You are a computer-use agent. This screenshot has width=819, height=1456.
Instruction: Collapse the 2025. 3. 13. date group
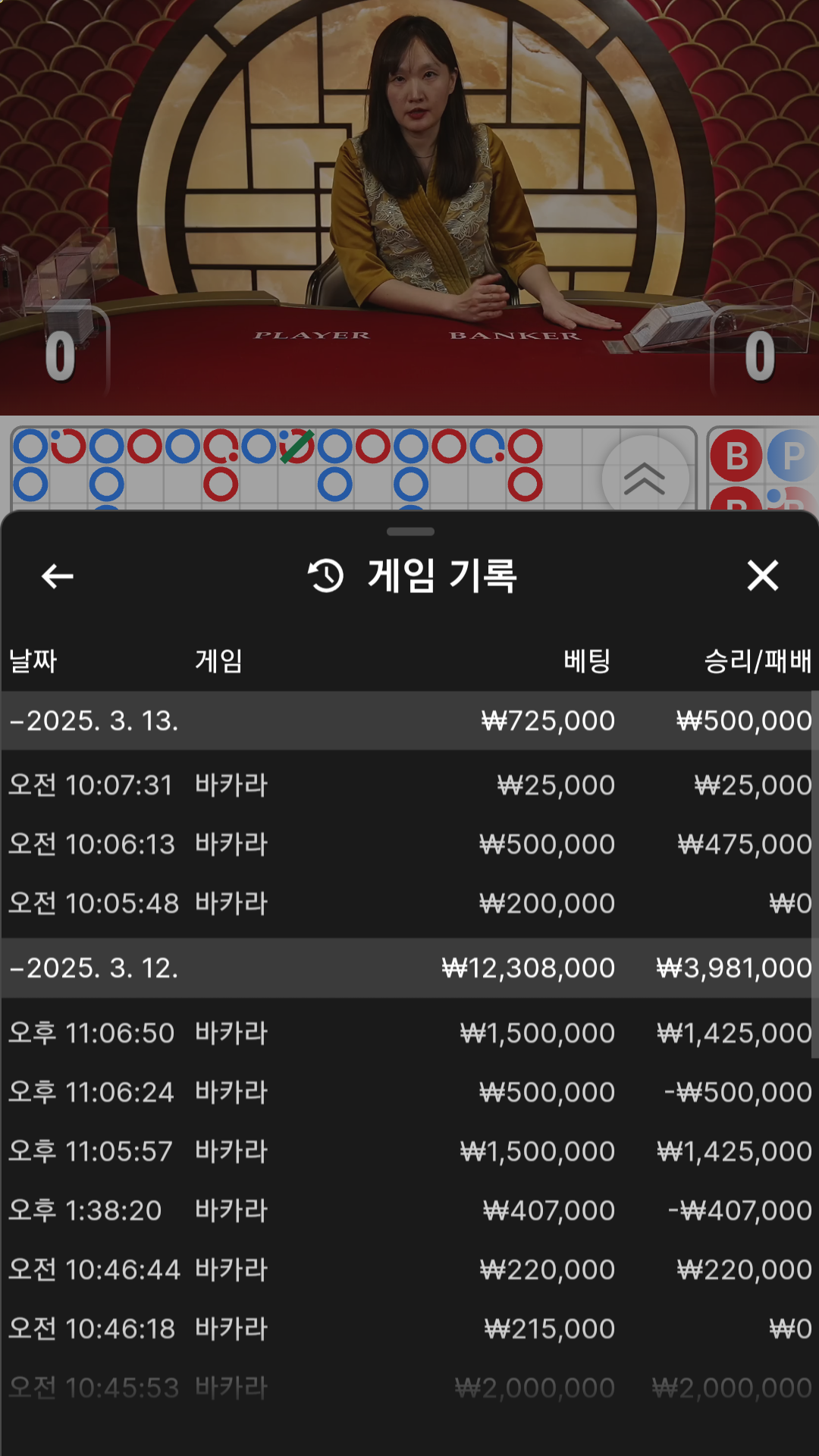pyautogui.click(x=95, y=720)
